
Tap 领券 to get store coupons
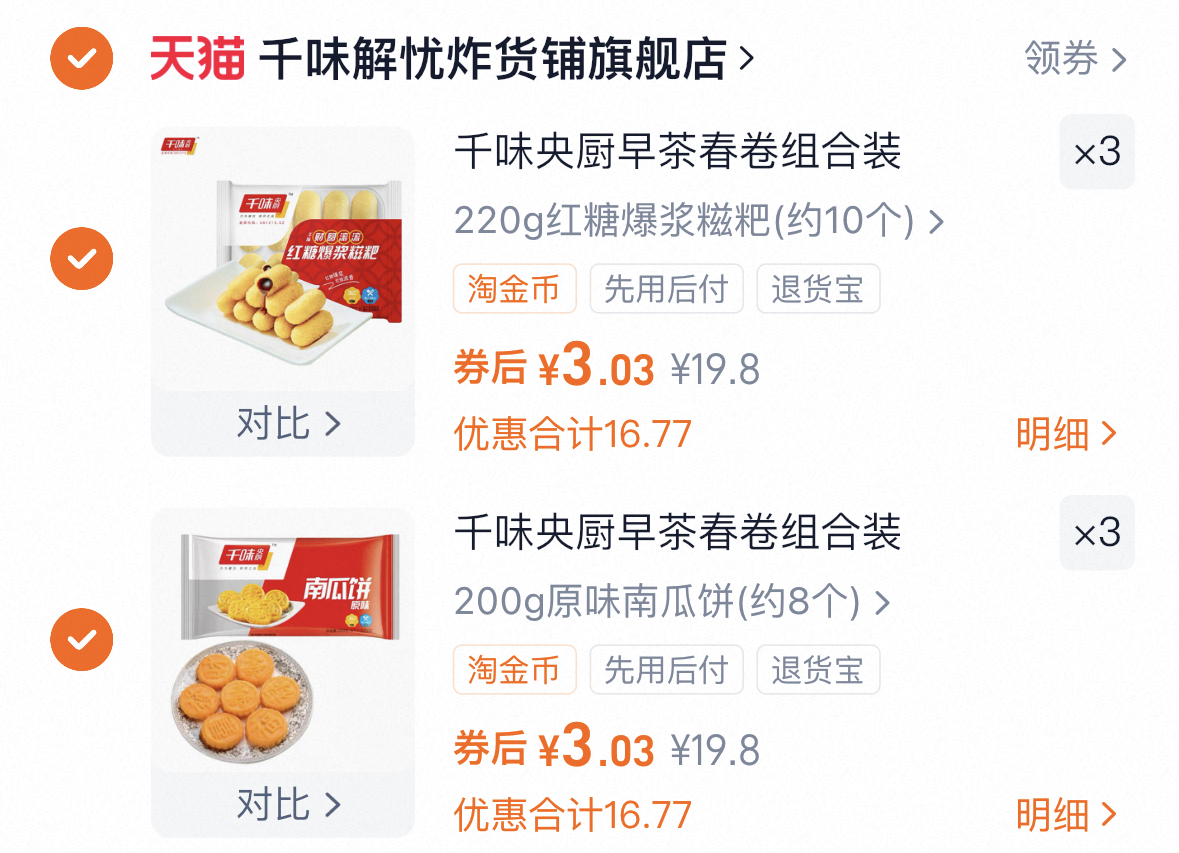point(1075,59)
